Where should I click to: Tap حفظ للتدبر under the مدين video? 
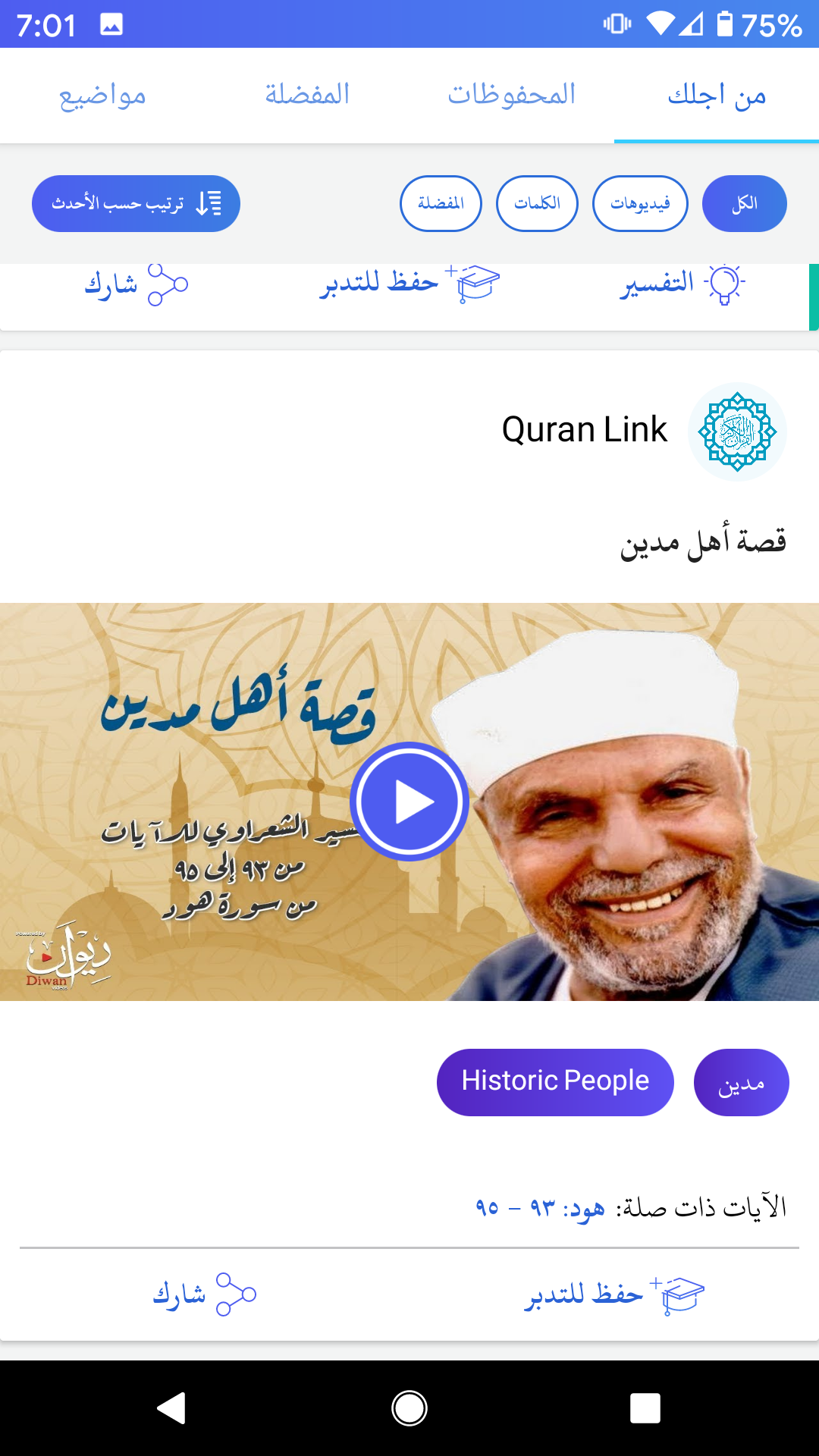tap(614, 1294)
